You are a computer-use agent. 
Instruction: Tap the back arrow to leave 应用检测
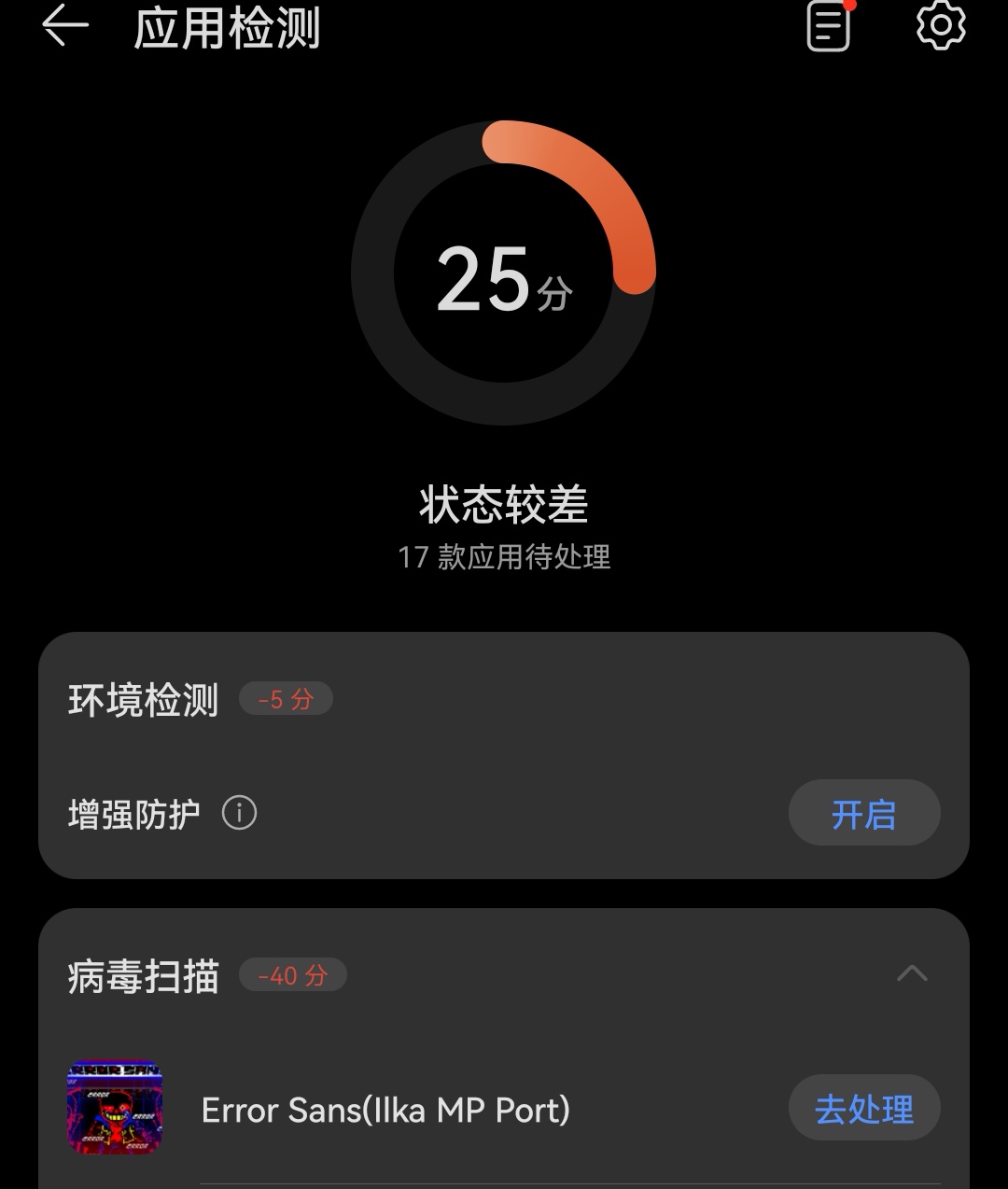pos(62,24)
